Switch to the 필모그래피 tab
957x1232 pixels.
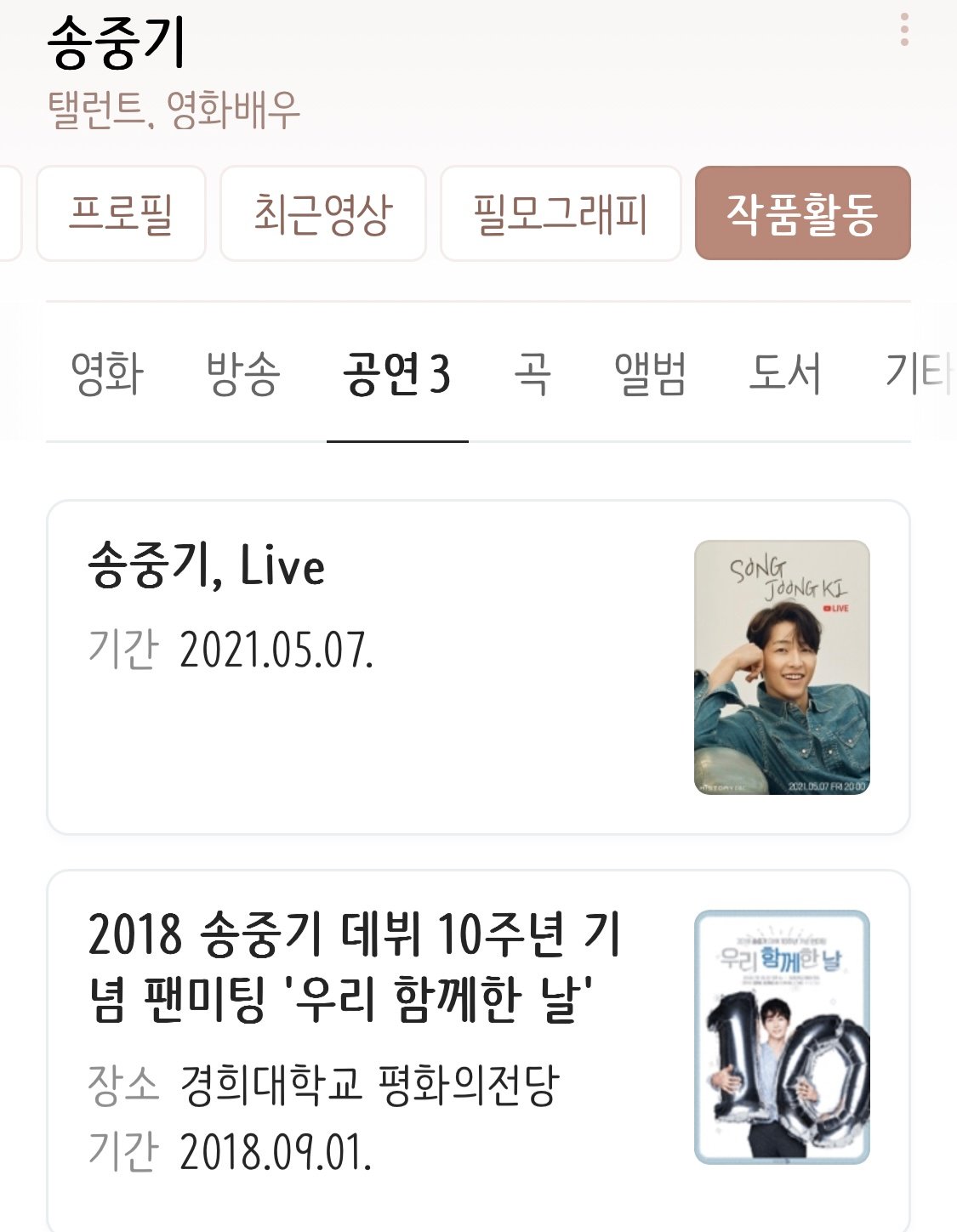coord(561,212)
